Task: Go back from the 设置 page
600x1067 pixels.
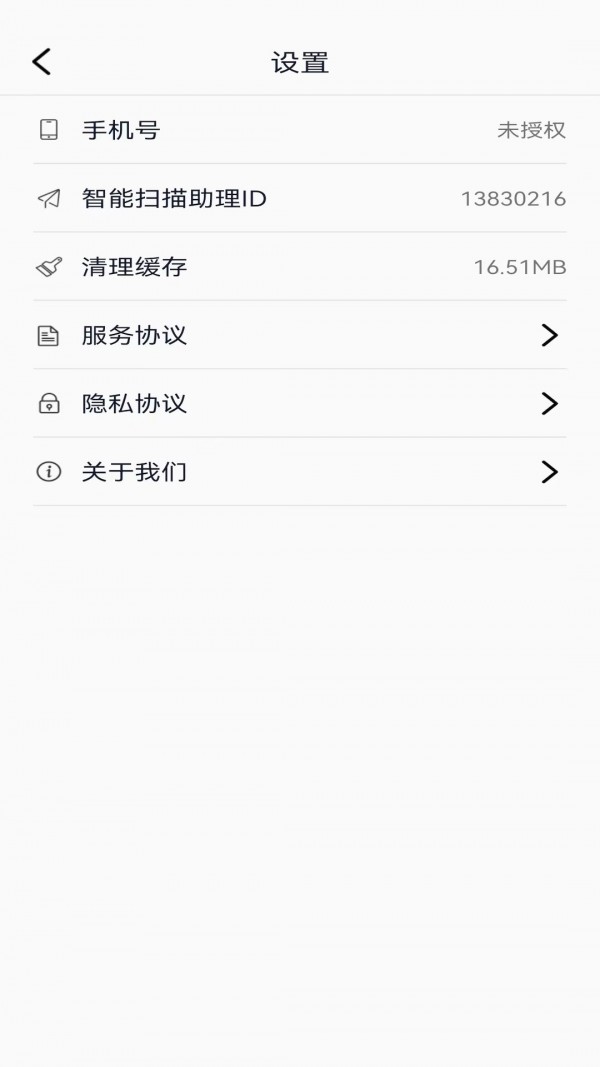Action: 41,62
